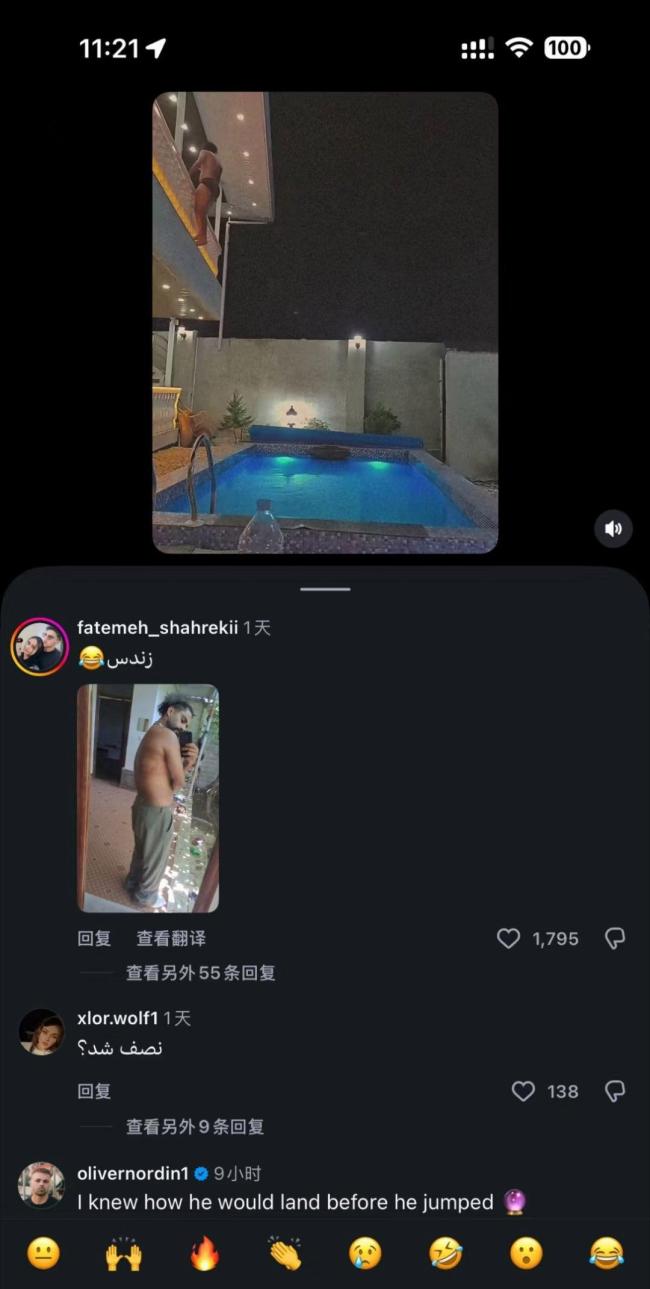The image size is (650, 1289).
Task: Send the fire emoji reaction
Action: point(204,1253)
